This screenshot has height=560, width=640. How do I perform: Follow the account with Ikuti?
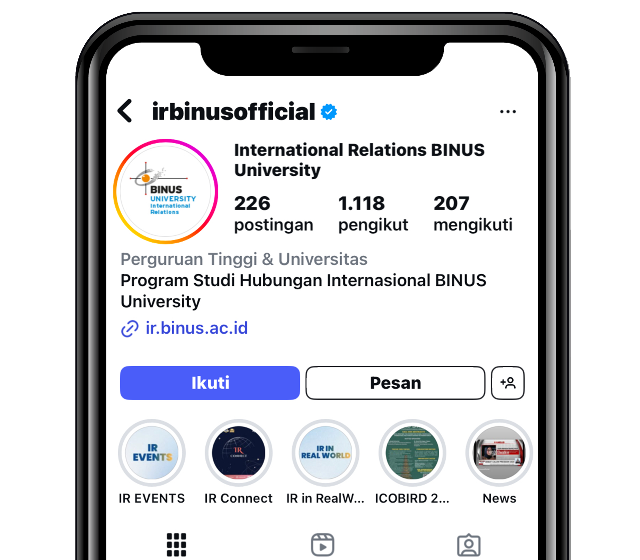tap(210, 383)
